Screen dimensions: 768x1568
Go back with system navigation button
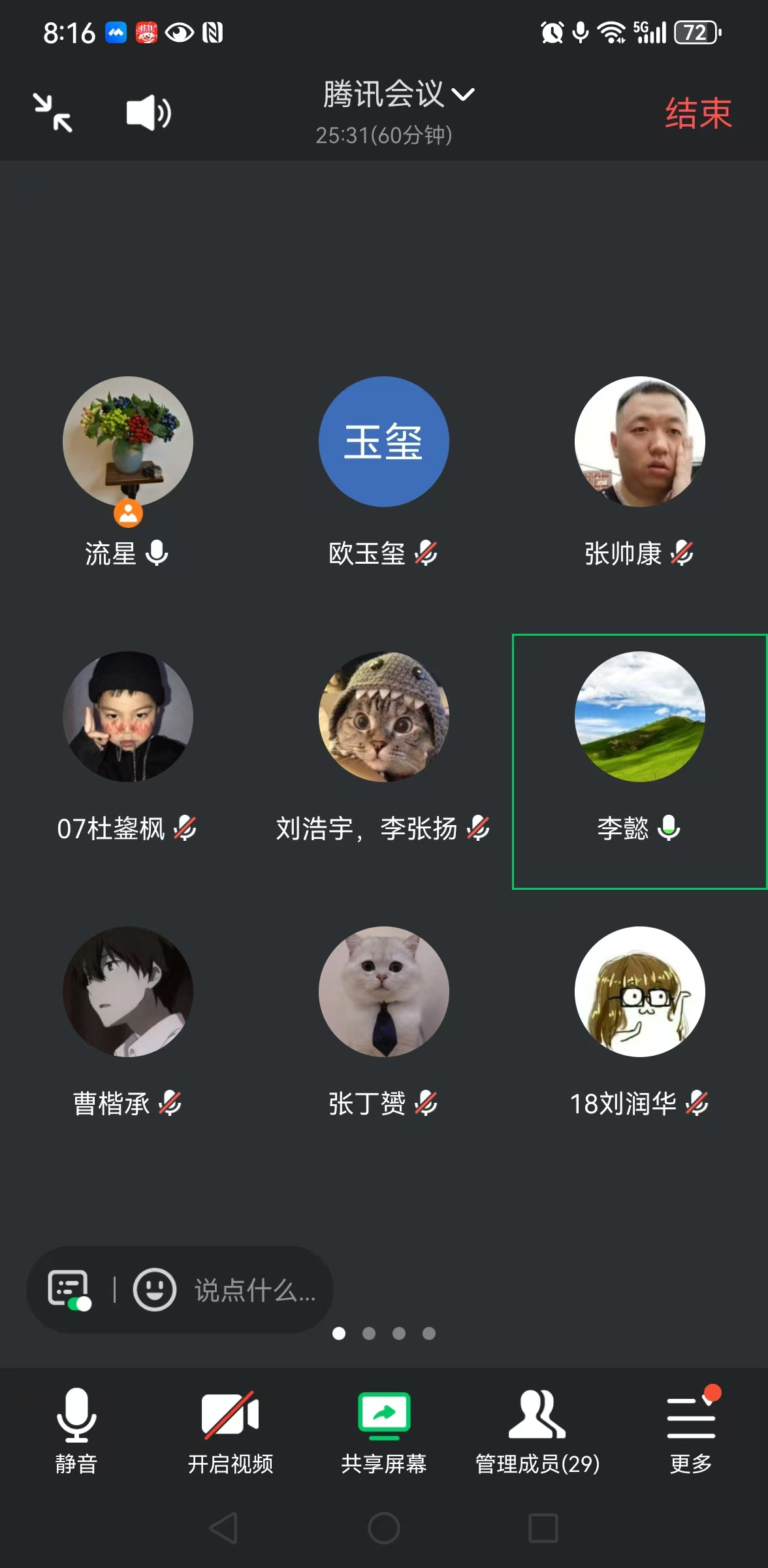[224, 1528]
